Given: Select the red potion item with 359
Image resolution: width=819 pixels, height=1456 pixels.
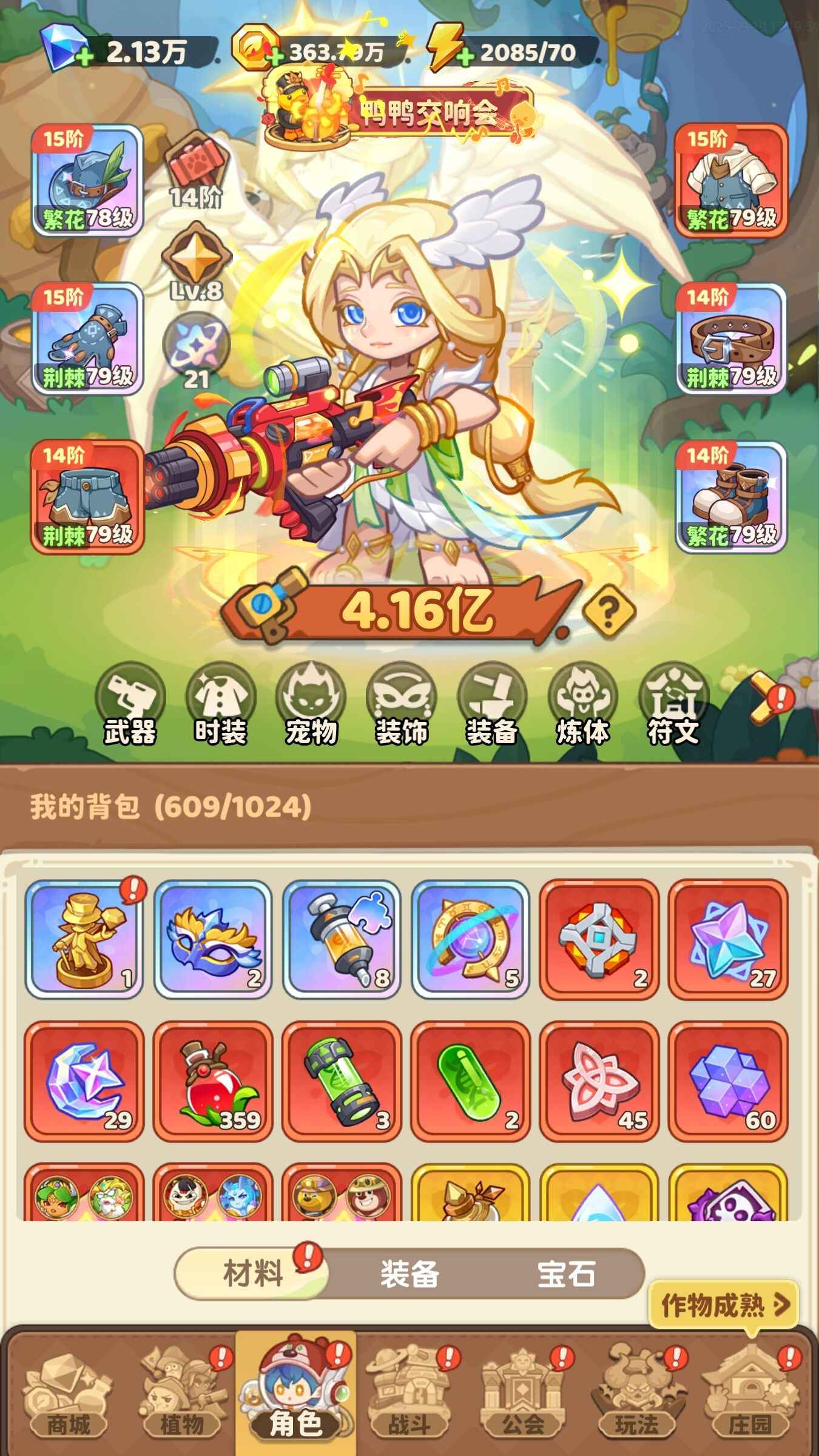Looking at the screenshot, I should pyautogui.click(x=213, y=1080).
